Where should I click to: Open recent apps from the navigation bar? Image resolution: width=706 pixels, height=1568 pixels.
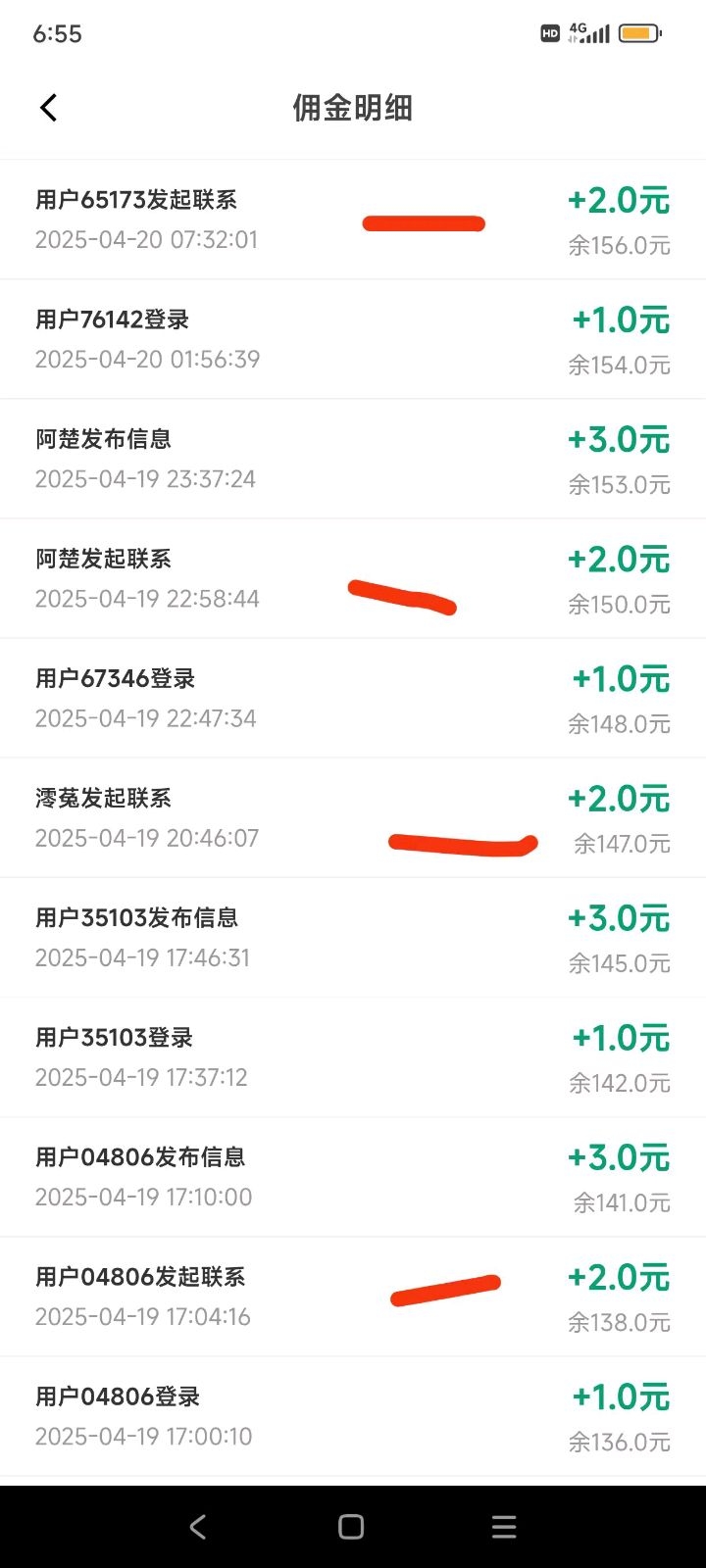pyautogui.click(x=504, y=1526)
